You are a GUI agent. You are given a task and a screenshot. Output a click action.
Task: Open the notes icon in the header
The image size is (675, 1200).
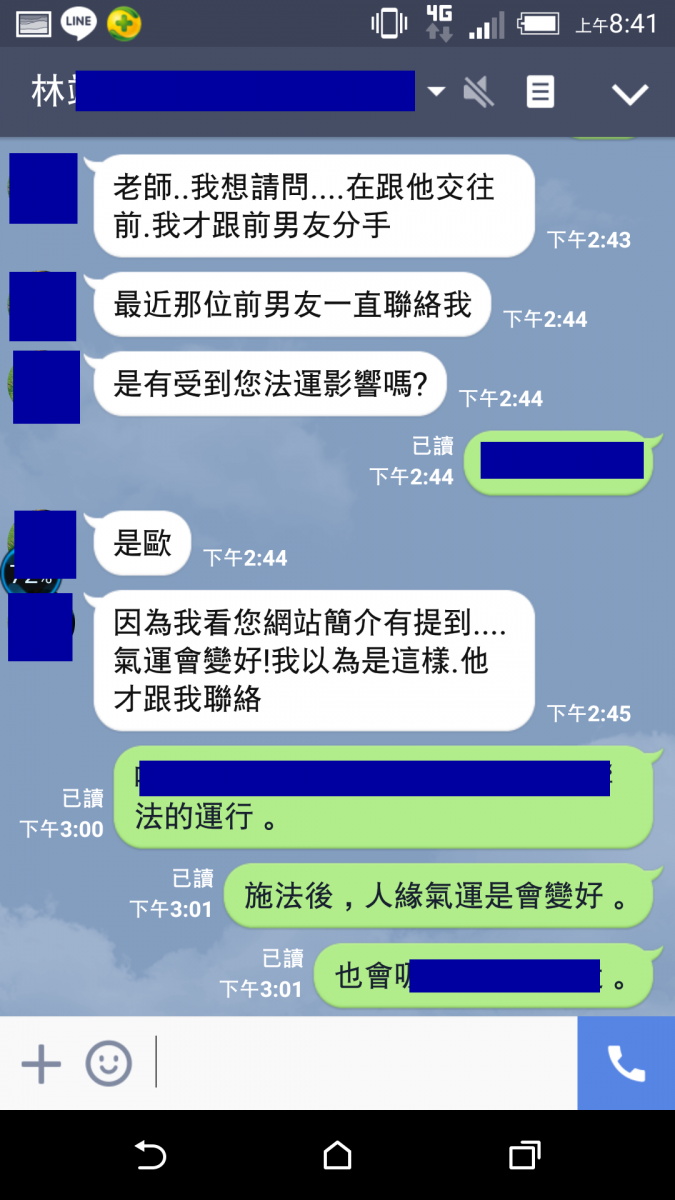540,93
